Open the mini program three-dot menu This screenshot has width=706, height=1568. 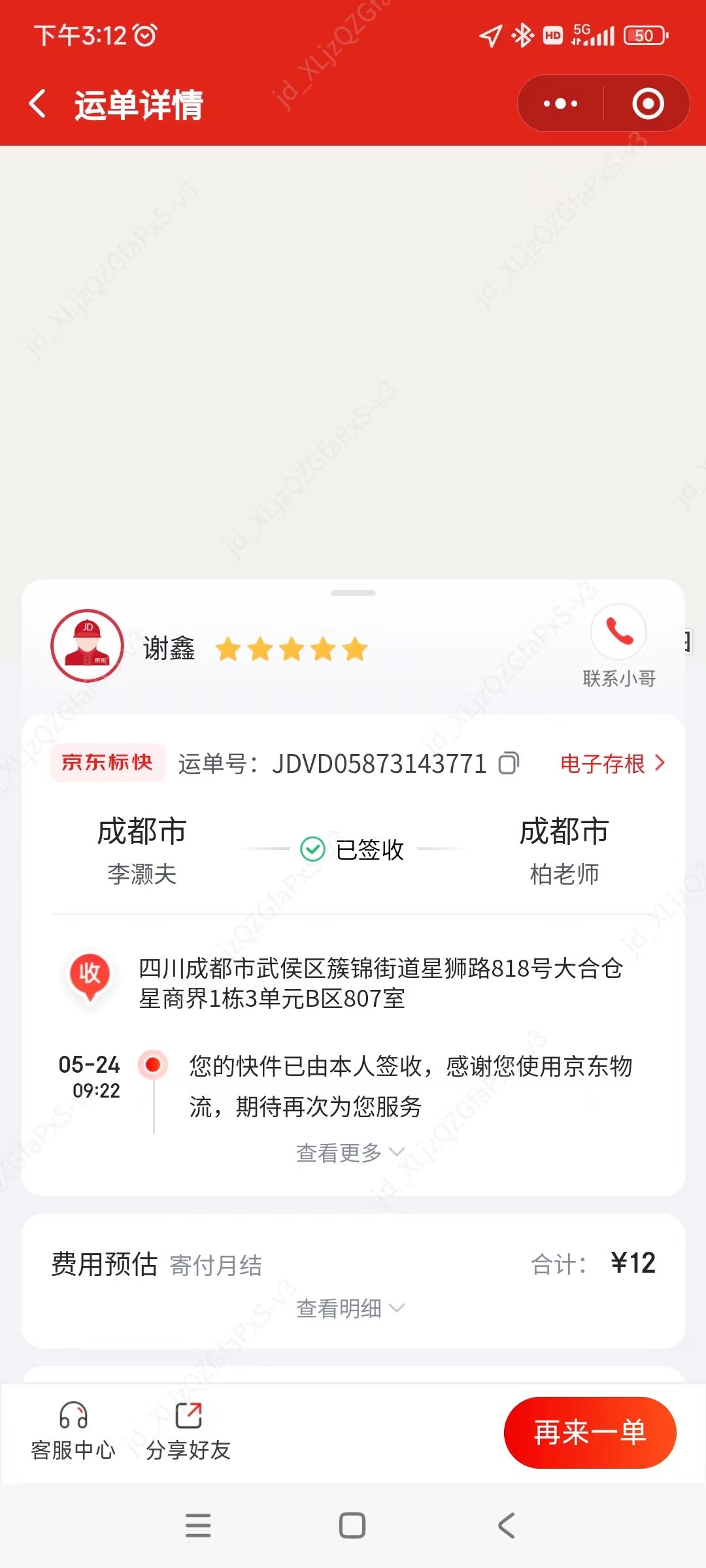pos(560,104)
